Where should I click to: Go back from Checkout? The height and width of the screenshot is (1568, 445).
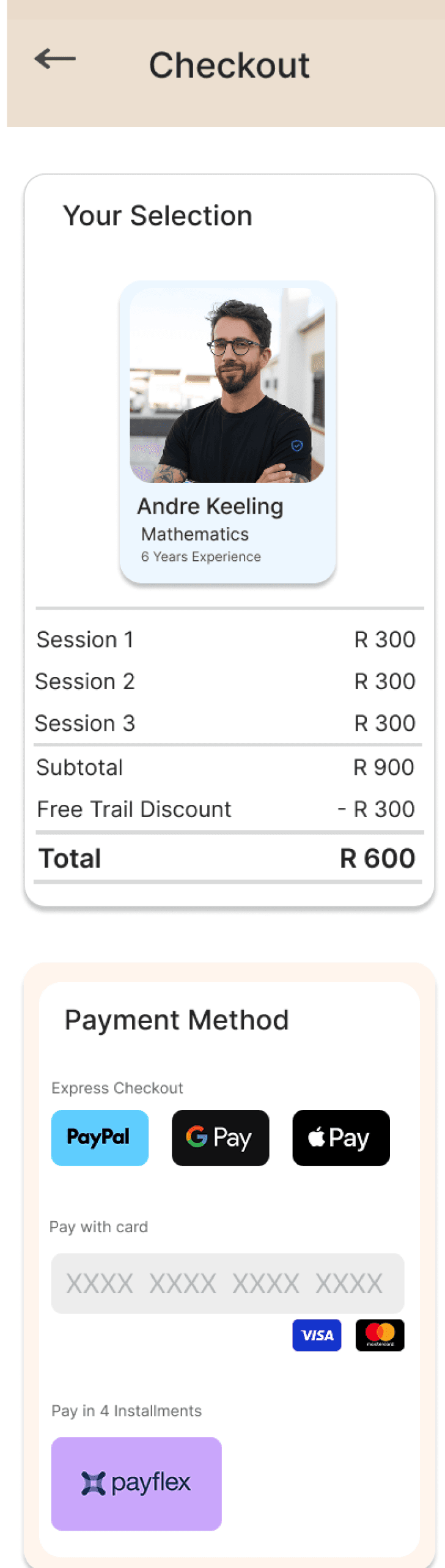[55, 59]
